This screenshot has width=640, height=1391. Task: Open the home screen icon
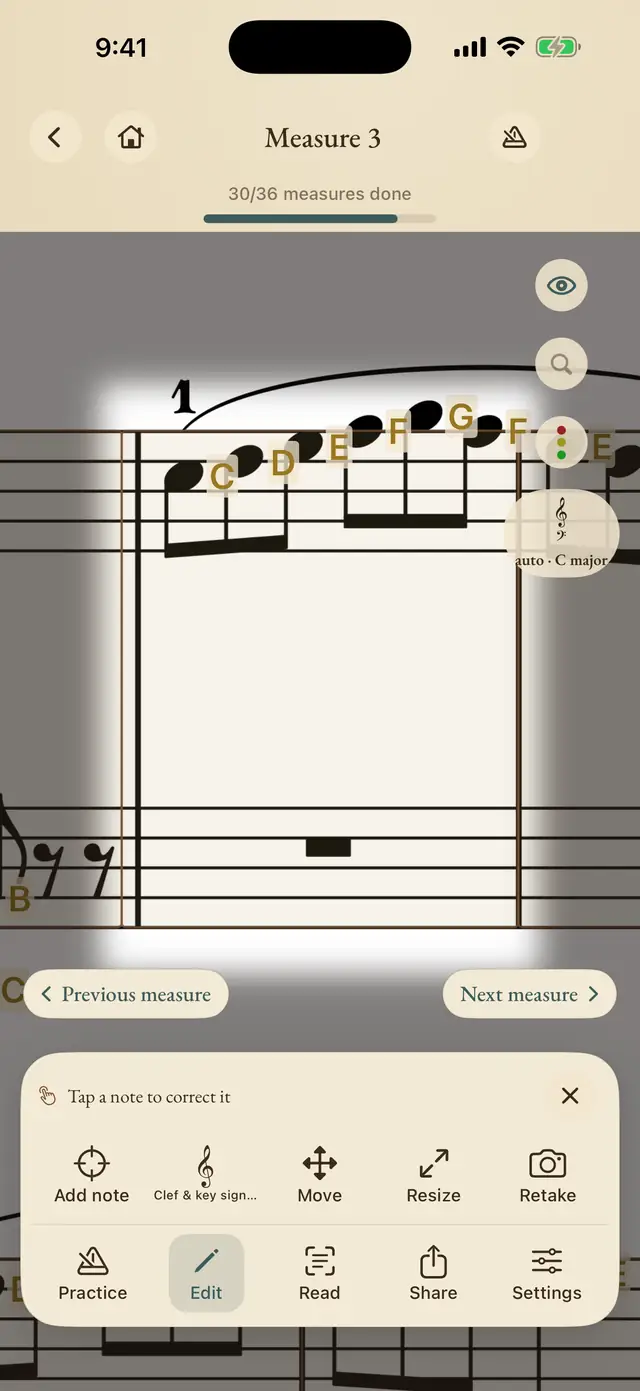pos(131,137)
